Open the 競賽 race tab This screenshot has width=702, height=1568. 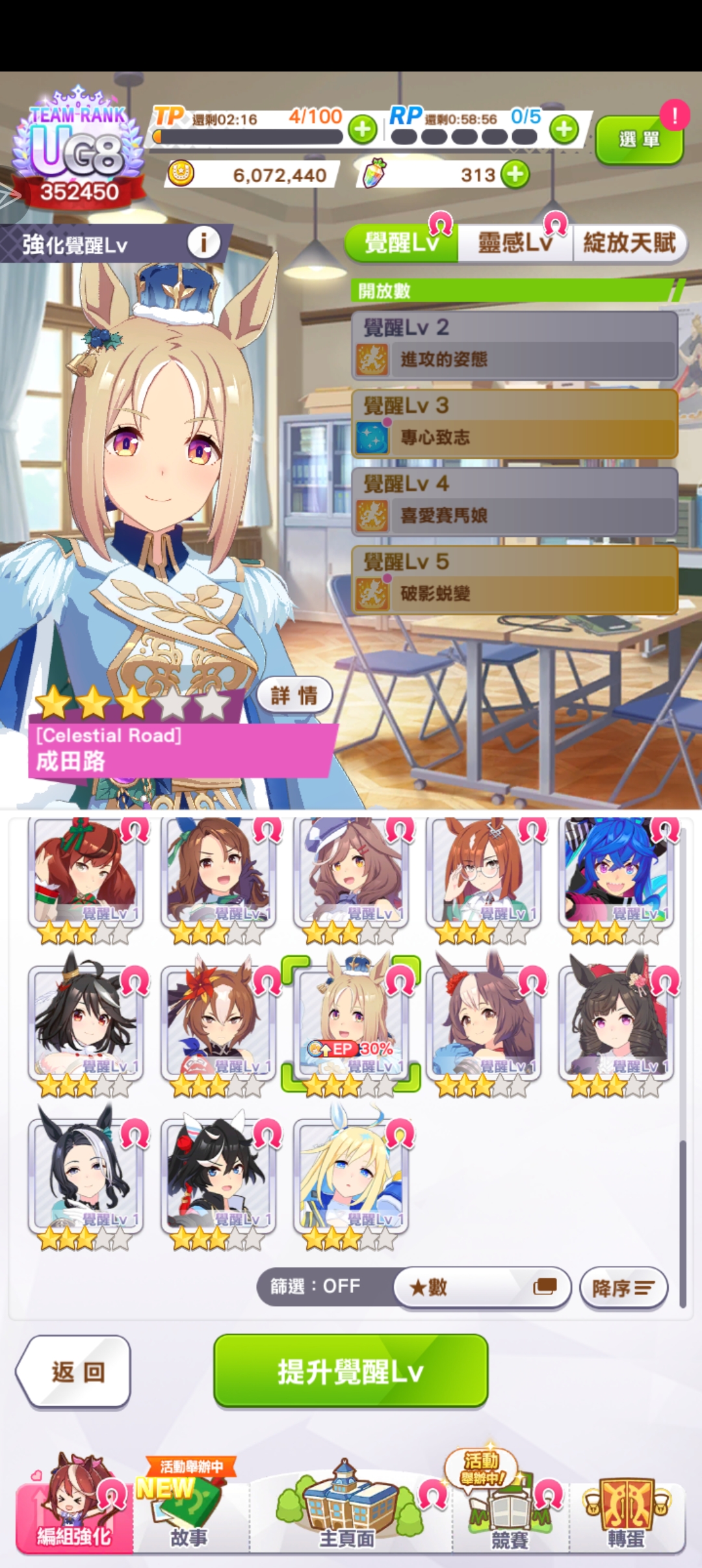510,1513
